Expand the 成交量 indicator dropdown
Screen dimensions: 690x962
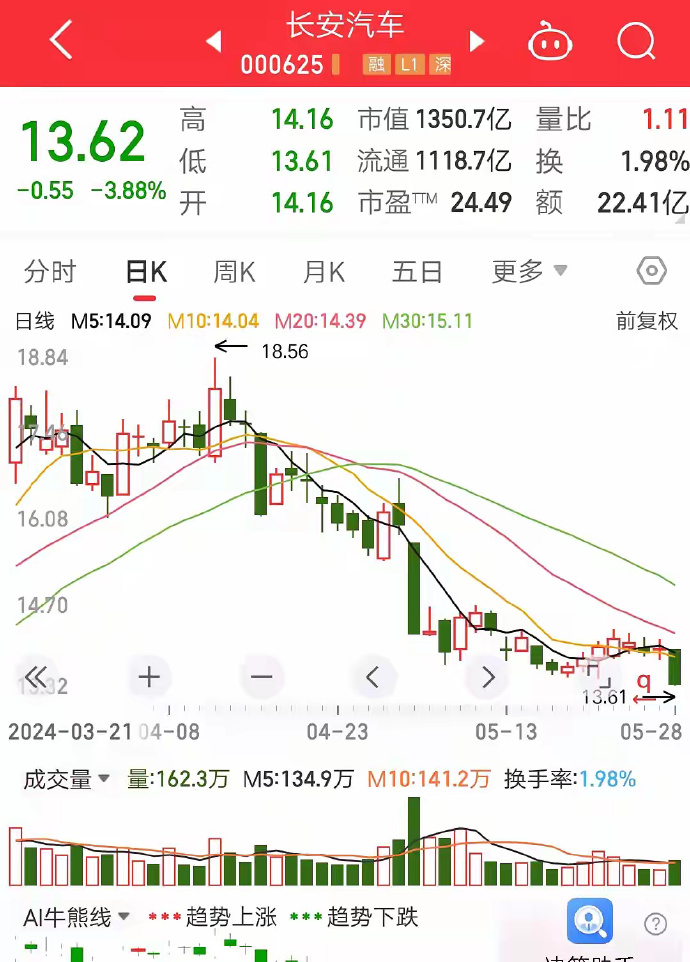pos(67,779)
